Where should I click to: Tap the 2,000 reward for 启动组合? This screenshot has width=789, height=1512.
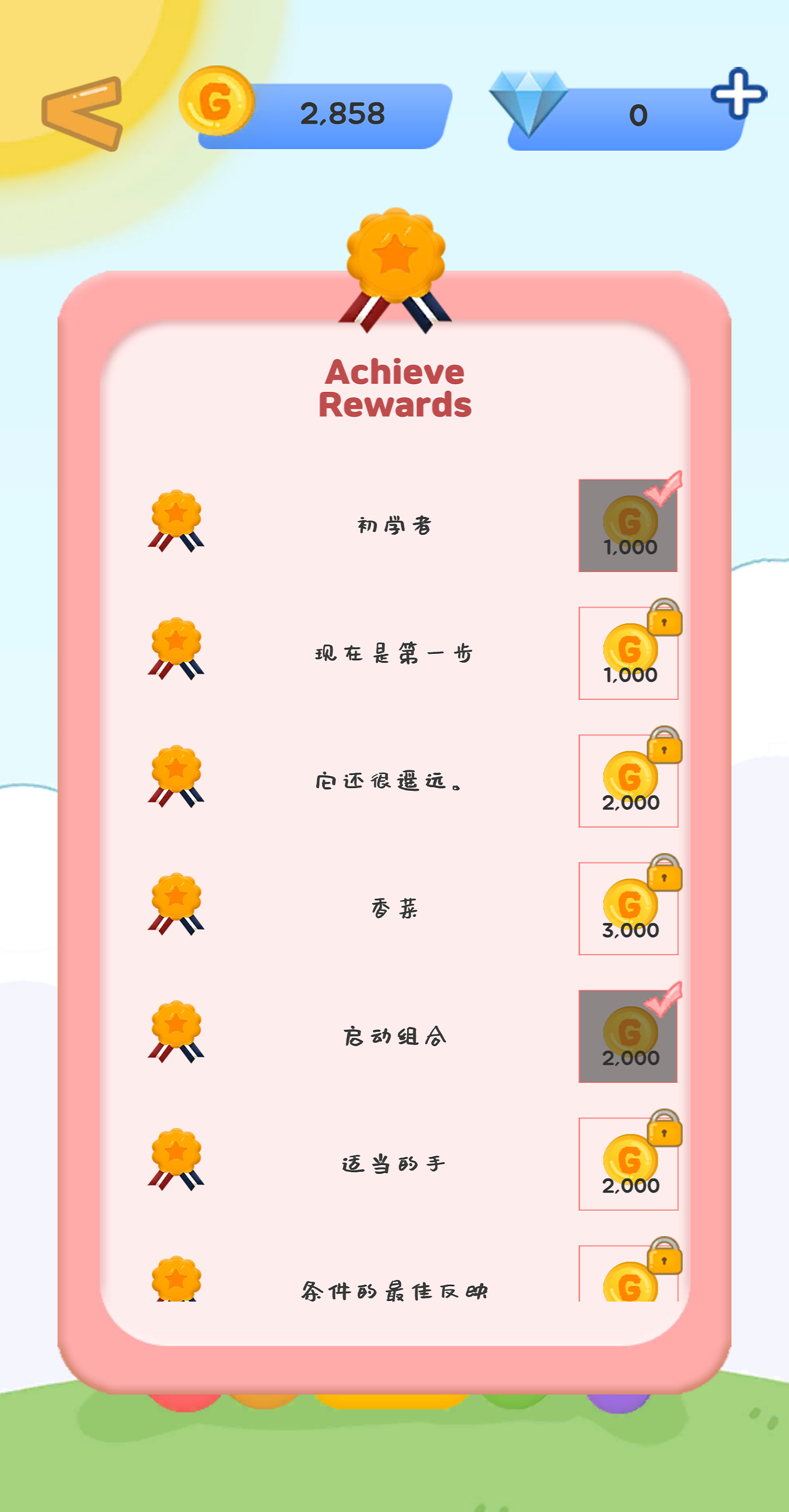point(627,1036)
